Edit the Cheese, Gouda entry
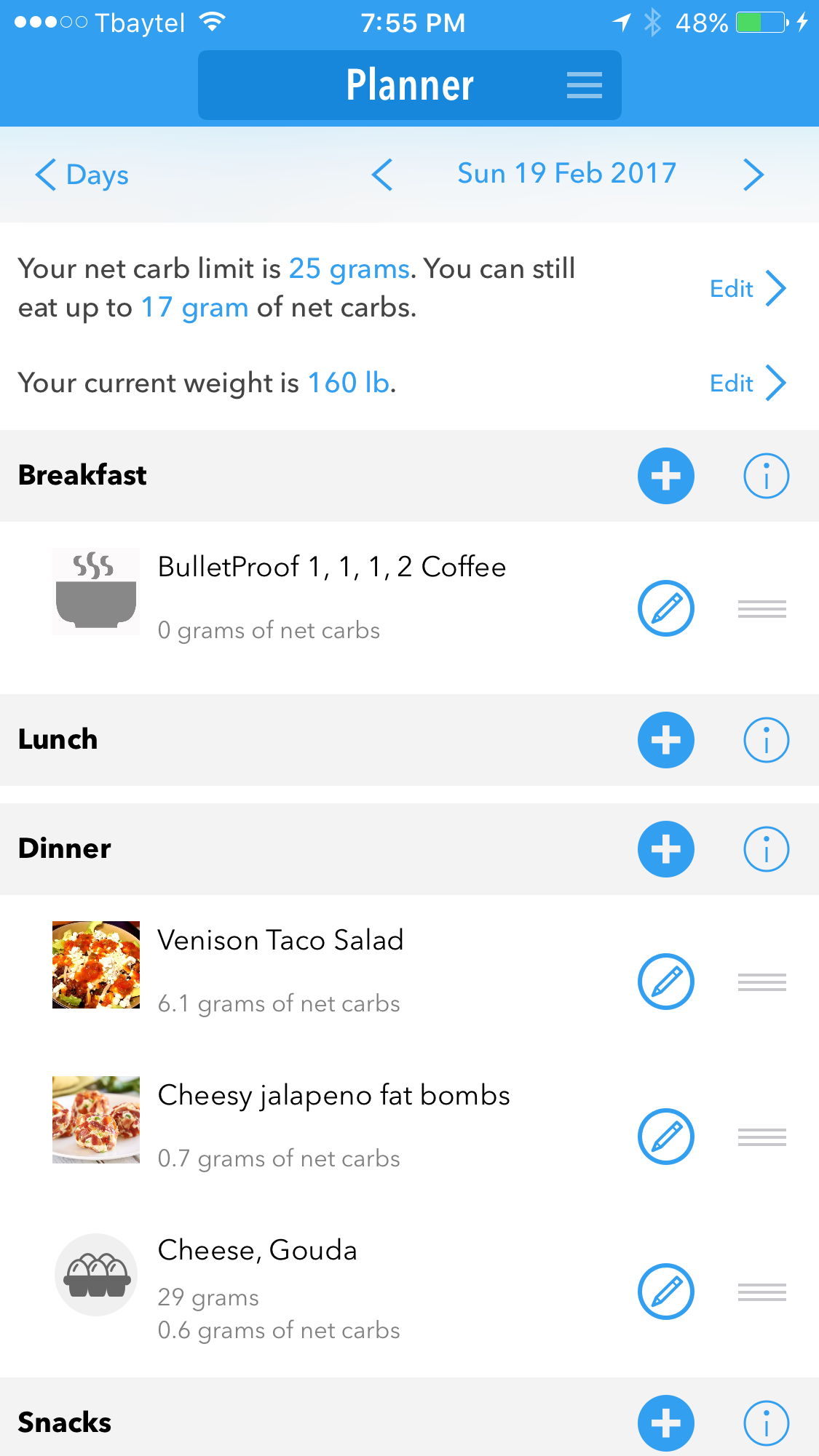 666,1292
